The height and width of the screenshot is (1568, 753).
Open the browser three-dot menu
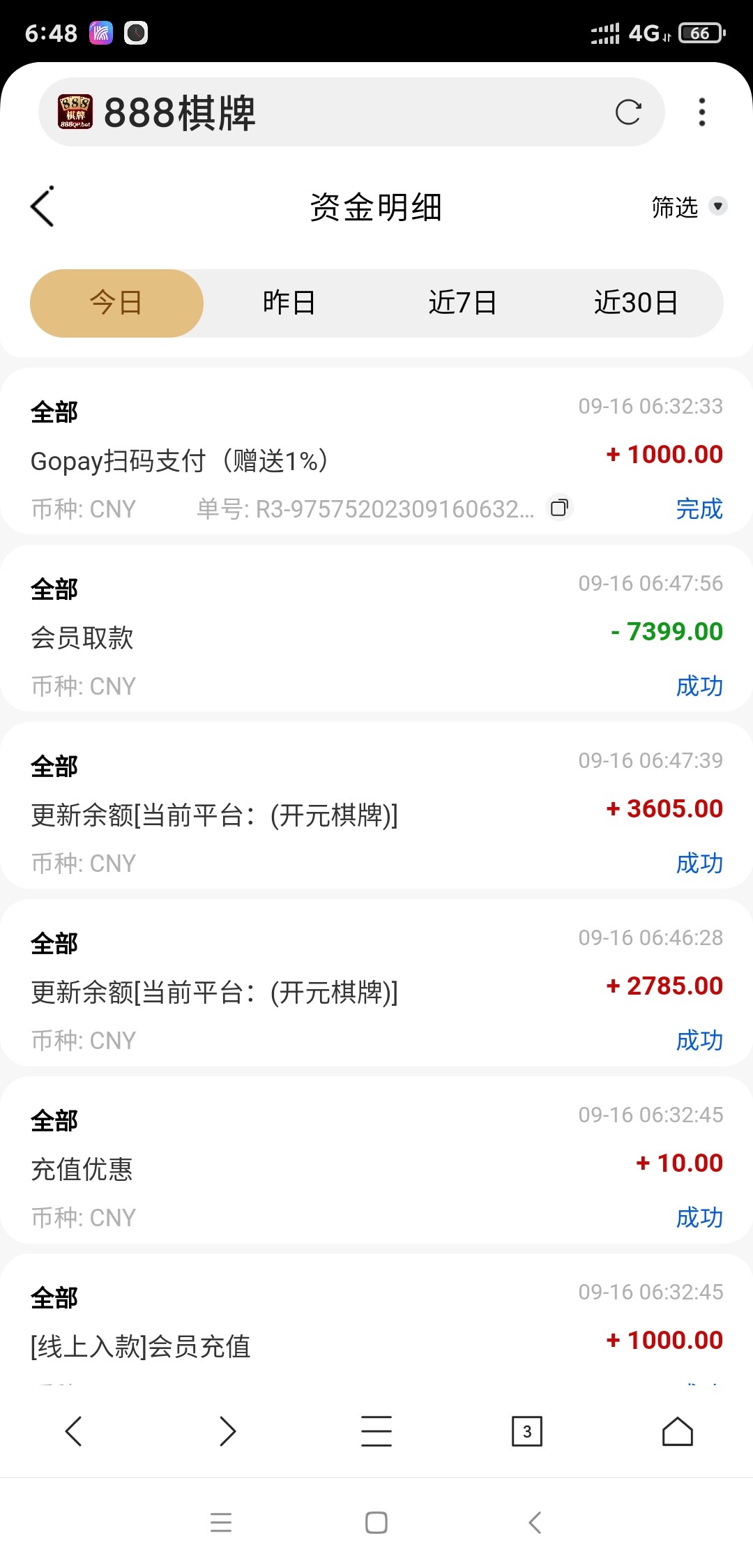pos(702,112)
